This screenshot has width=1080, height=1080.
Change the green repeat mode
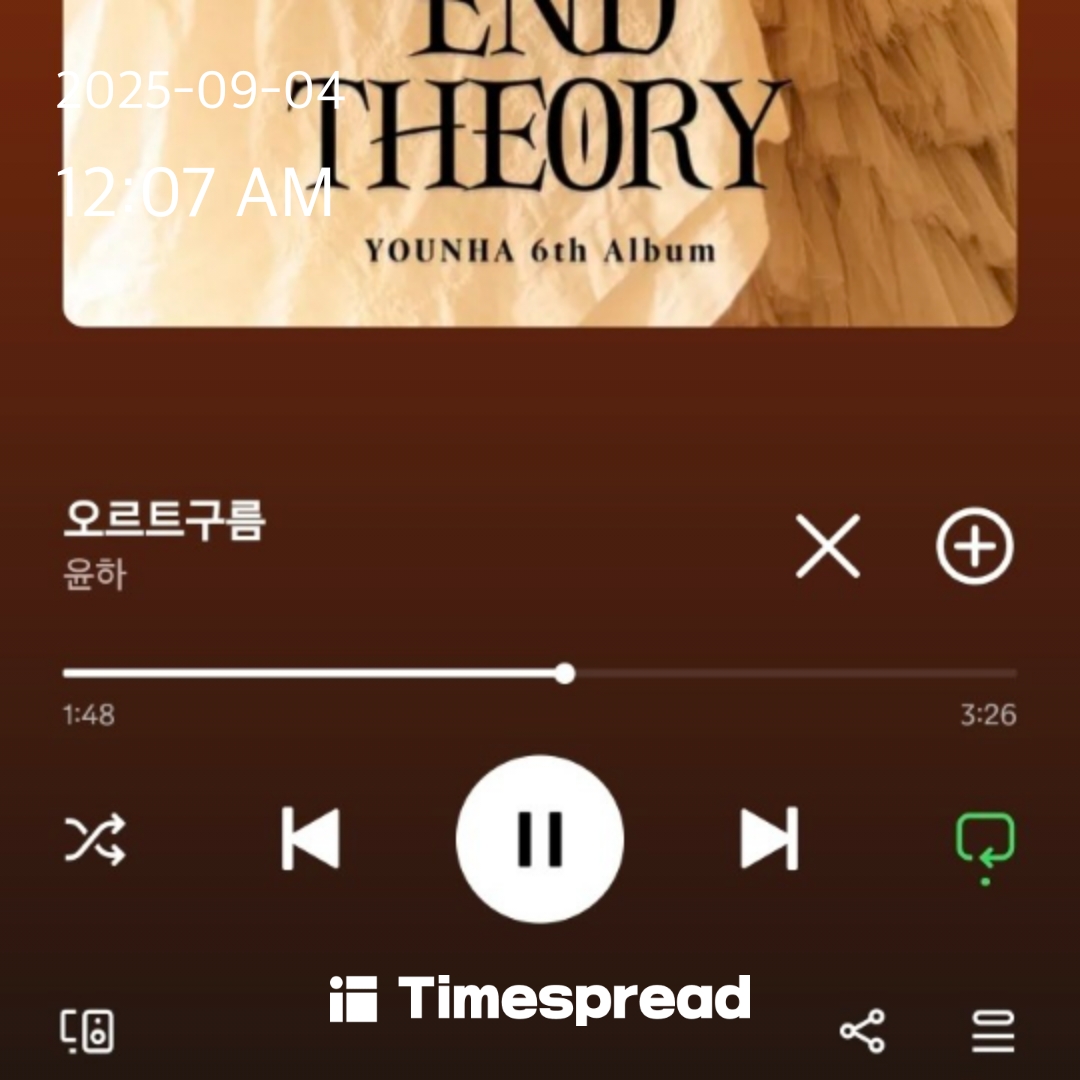(985, 842)
